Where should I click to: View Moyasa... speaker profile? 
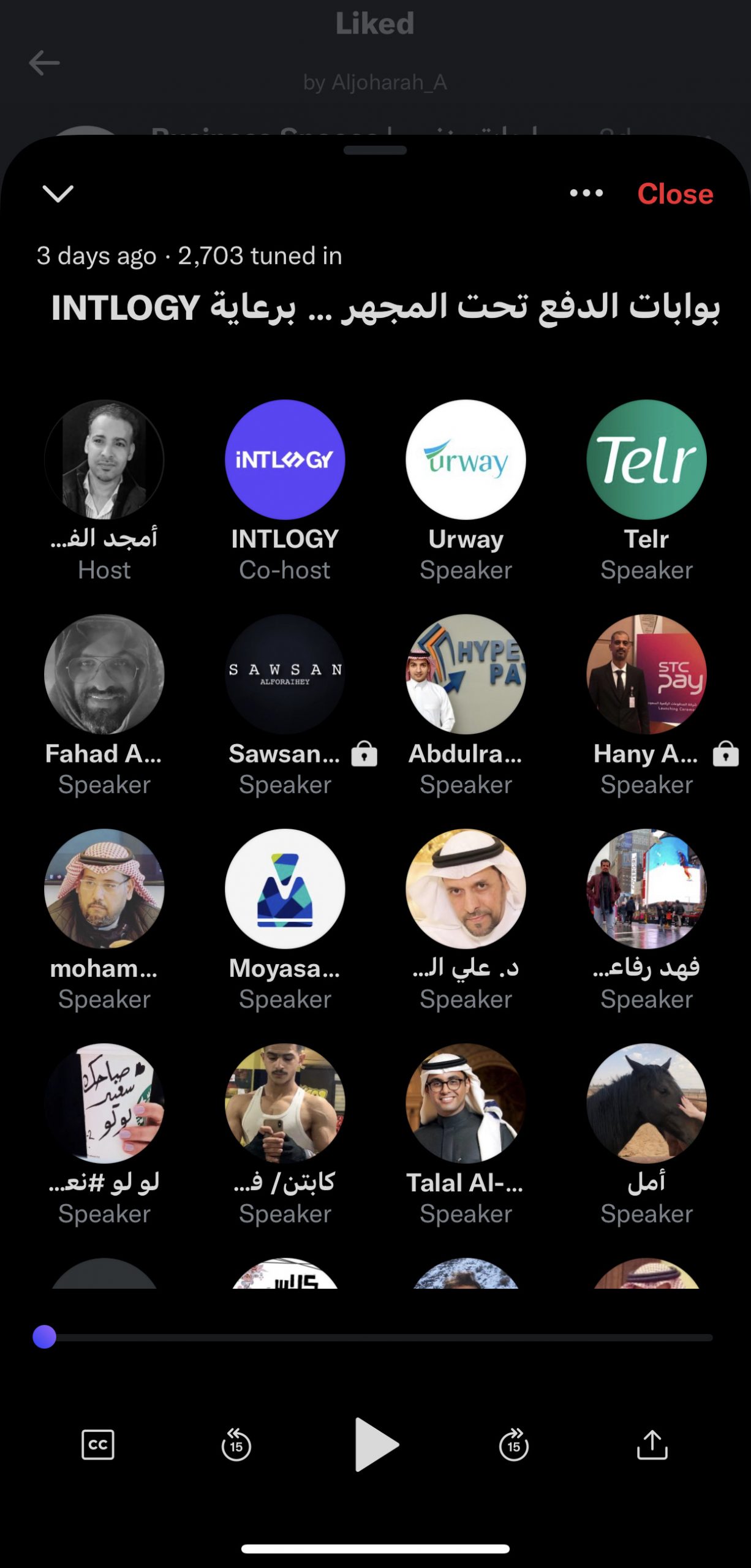tap(285, 889)
